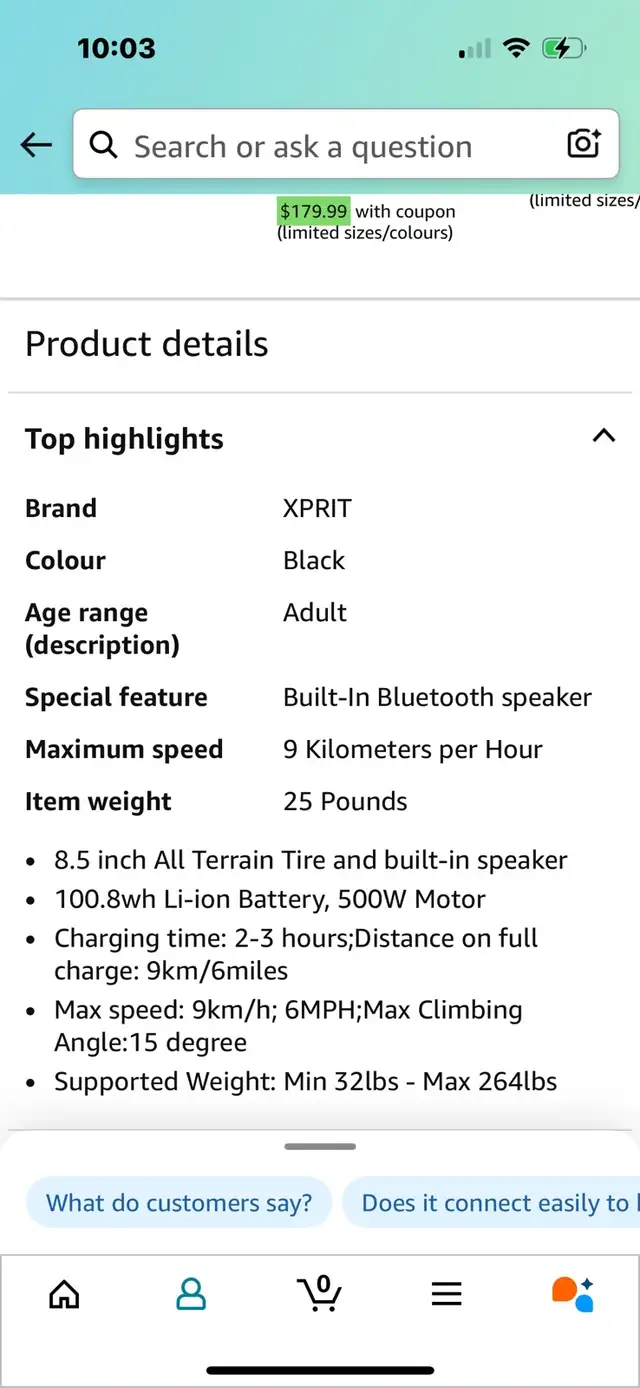Open the AI assistant chat icon
This screenshot has height=1388, width=640.
pos(573,1293)
